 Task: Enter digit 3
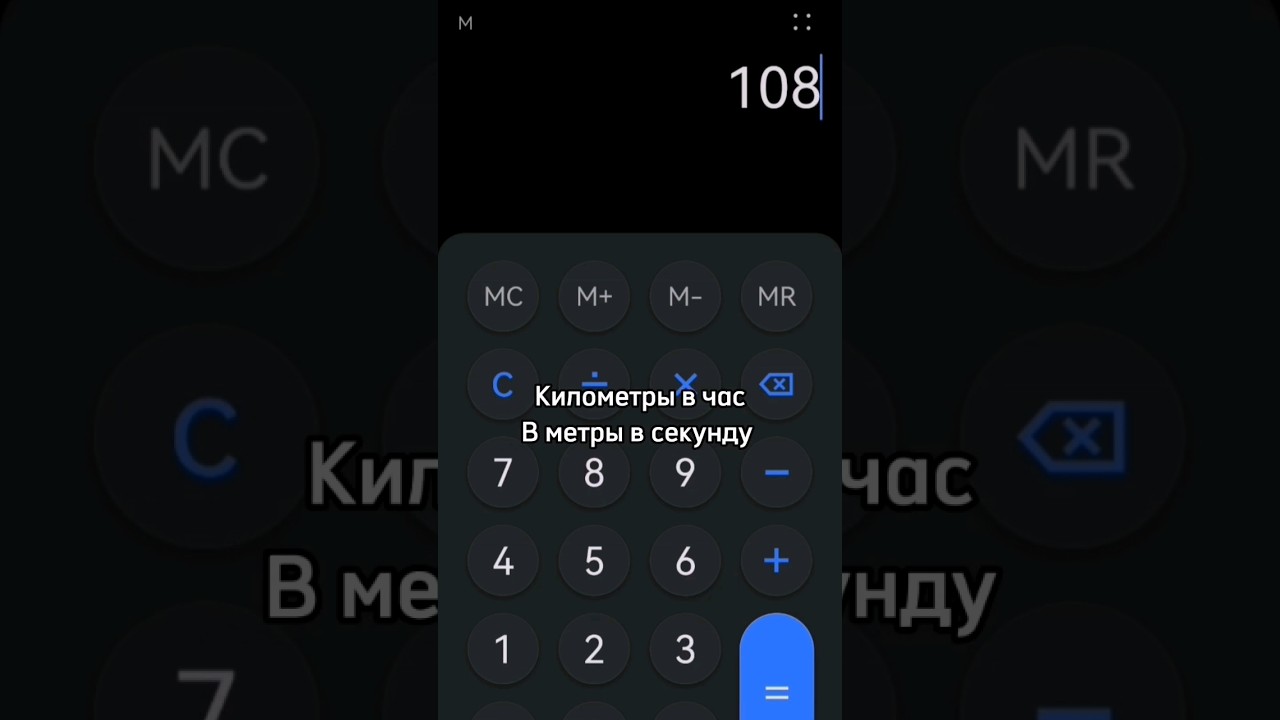coord(685,650)
